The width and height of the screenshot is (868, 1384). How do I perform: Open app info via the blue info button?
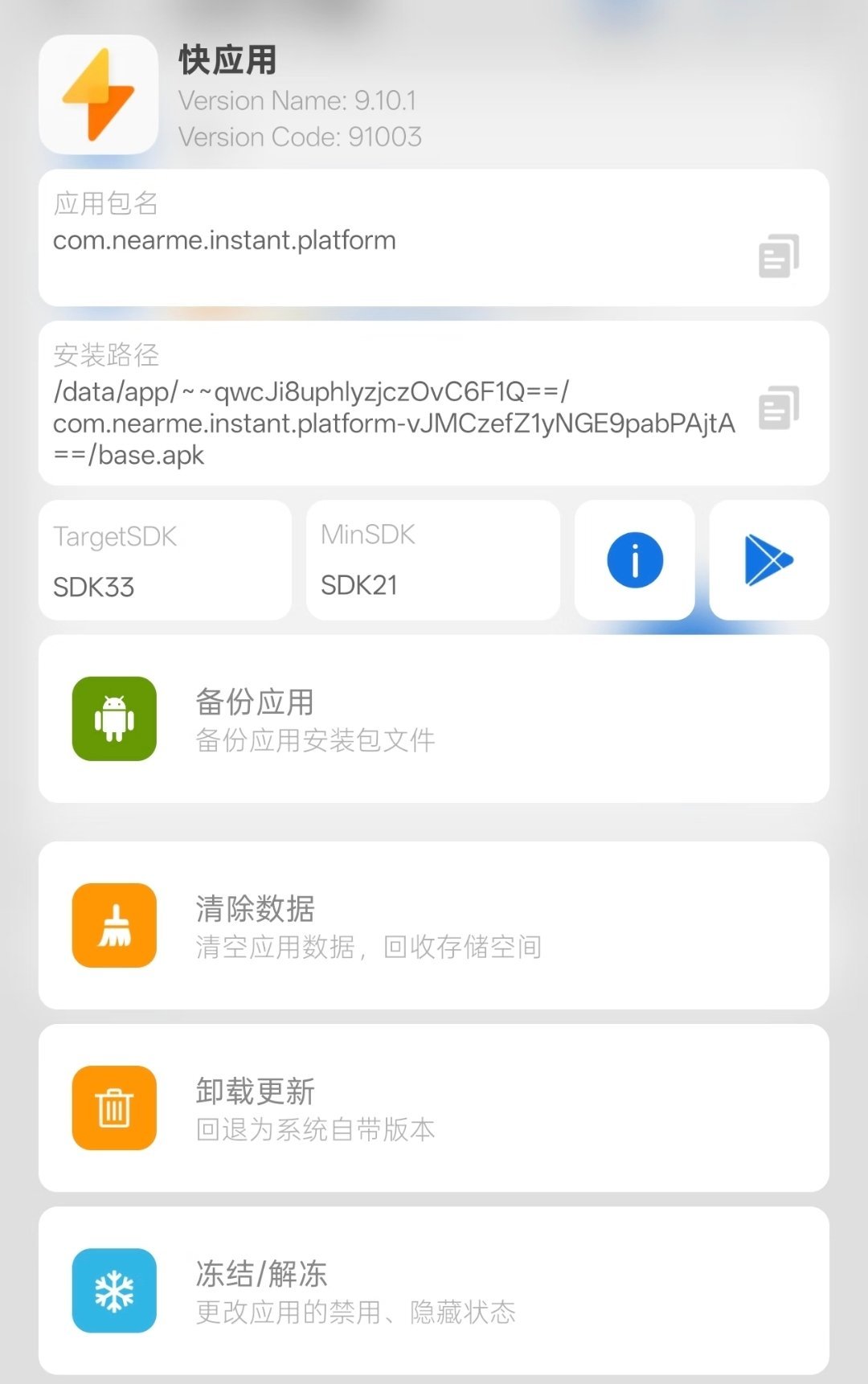point(634,560)
